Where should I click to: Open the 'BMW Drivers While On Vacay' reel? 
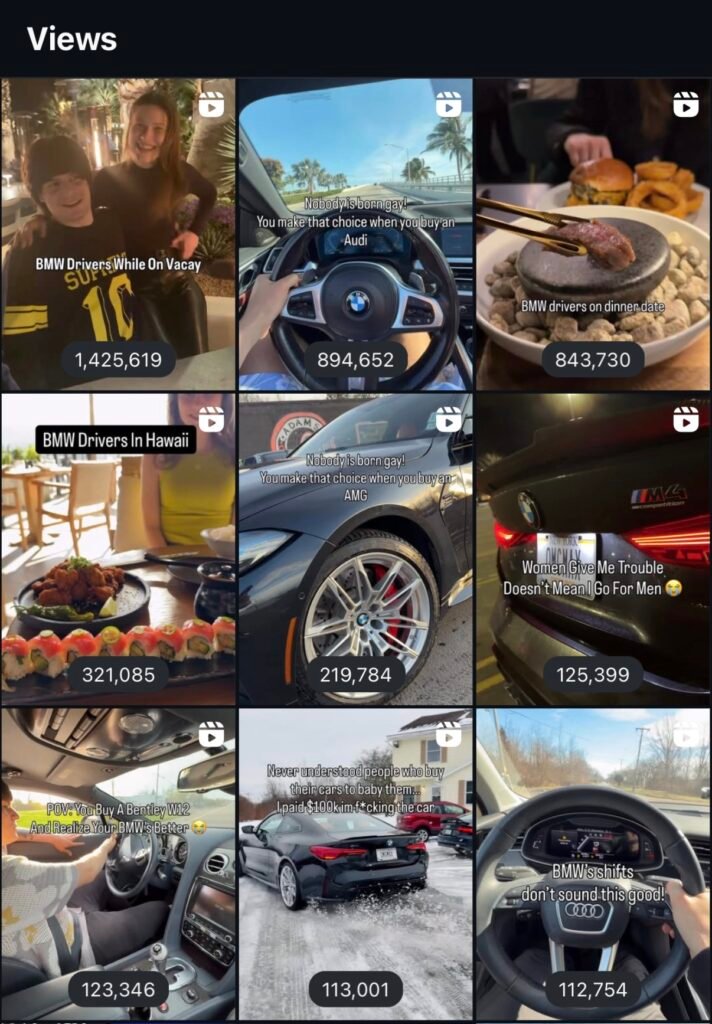118,234
